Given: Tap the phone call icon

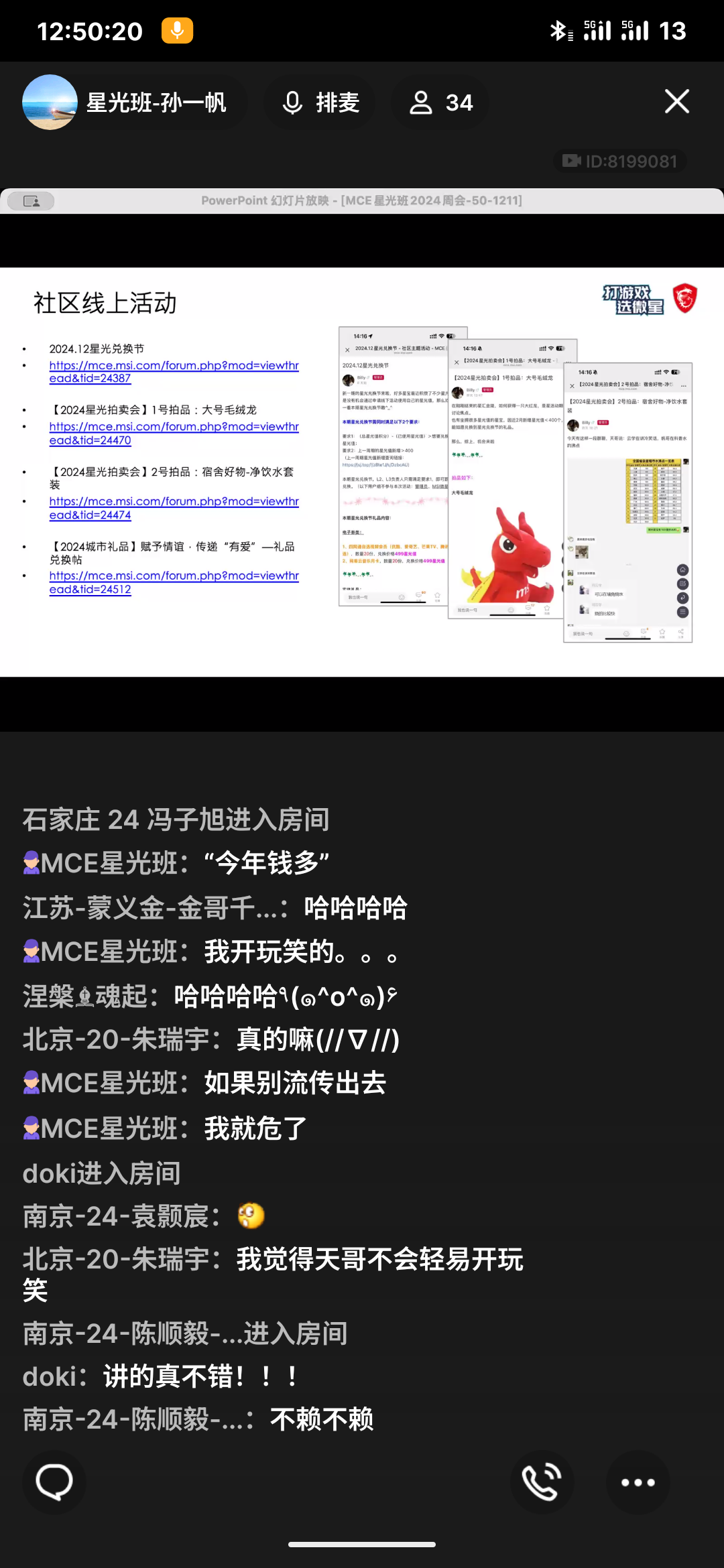Looking at the screenshot, I should click(x=542, y=1482).
